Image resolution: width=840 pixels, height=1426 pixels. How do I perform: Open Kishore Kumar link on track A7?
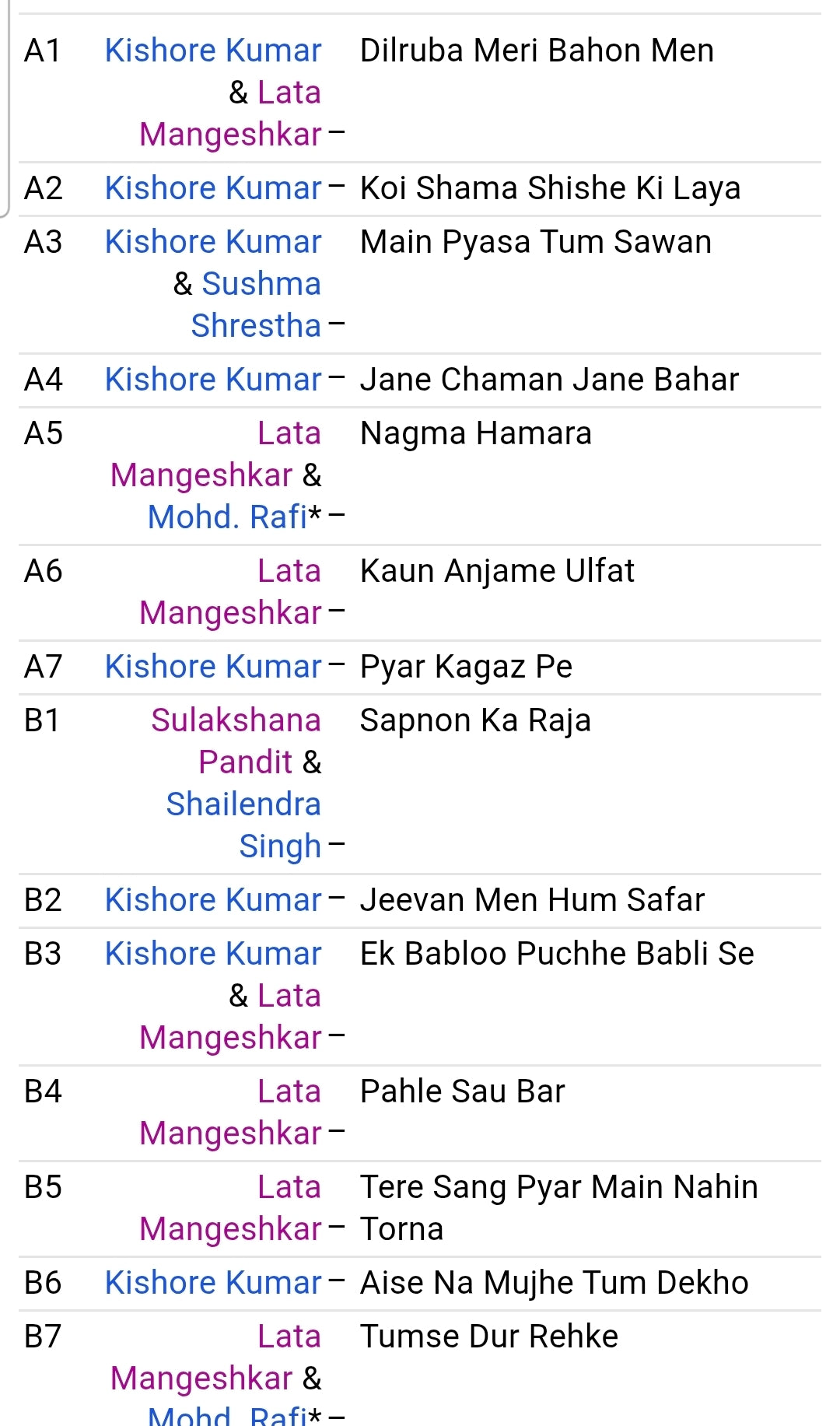[x=213, y=667]
